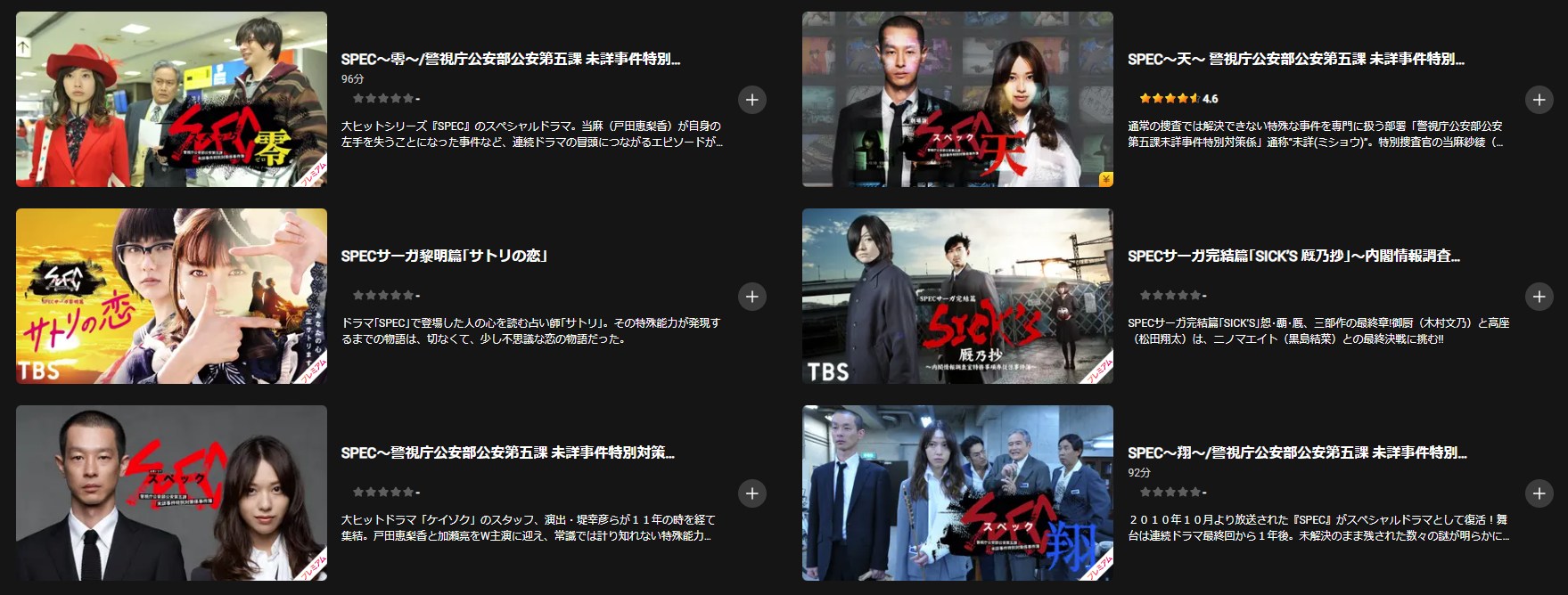Screen dimensions: 1568x595
Task: Open the SPEC〜零〜 thumbnail
Action: [x=171, y=99]
